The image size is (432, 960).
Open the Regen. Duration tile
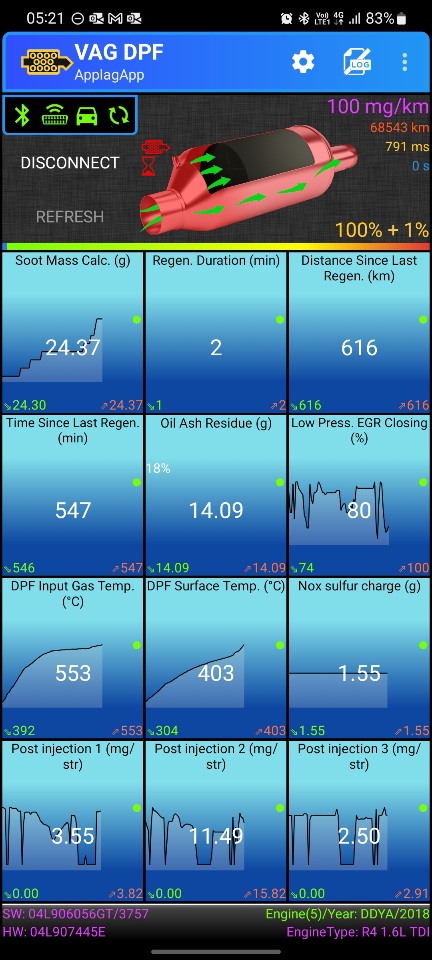click(x=216, y=331)
